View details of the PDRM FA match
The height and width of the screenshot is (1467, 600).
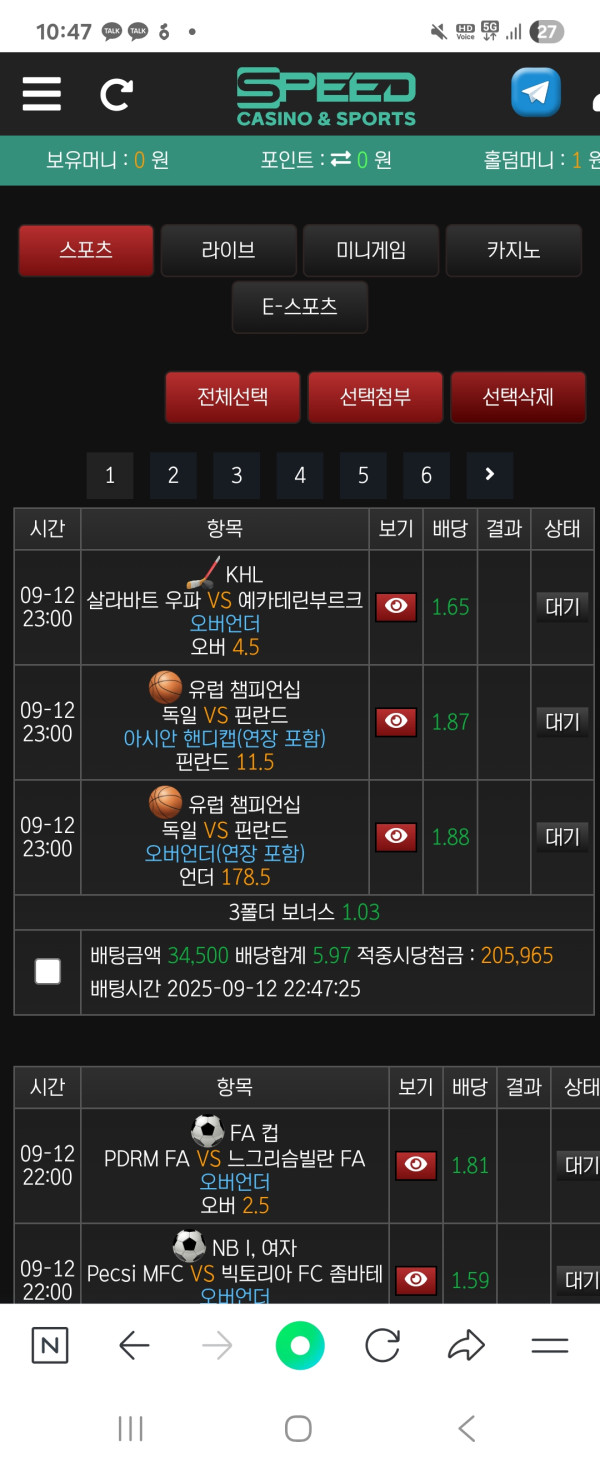(416, 1165)
